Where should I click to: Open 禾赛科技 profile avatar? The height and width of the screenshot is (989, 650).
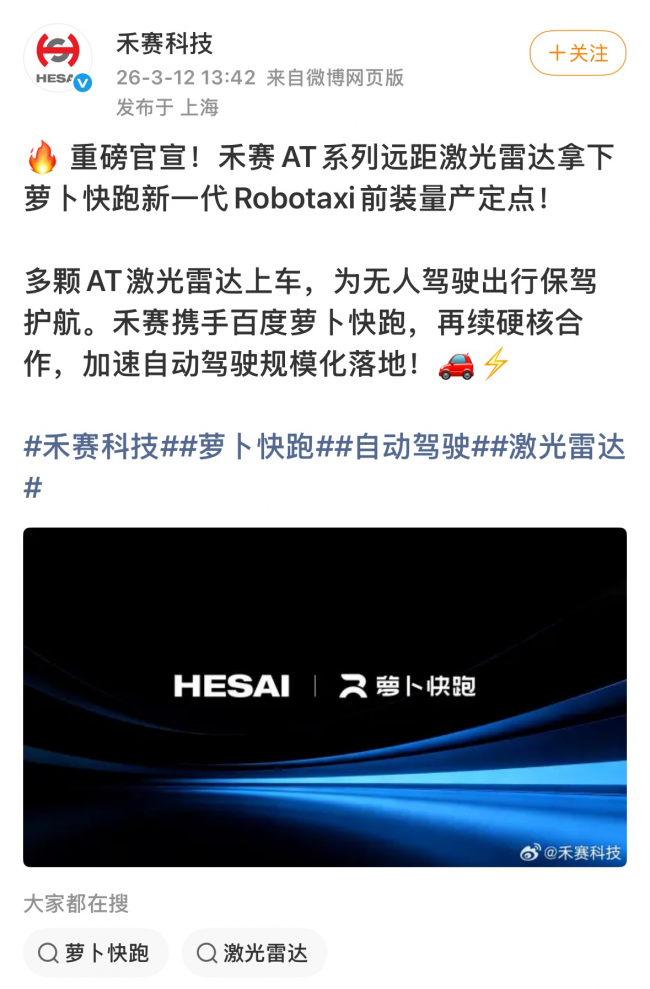click(58, 58)
